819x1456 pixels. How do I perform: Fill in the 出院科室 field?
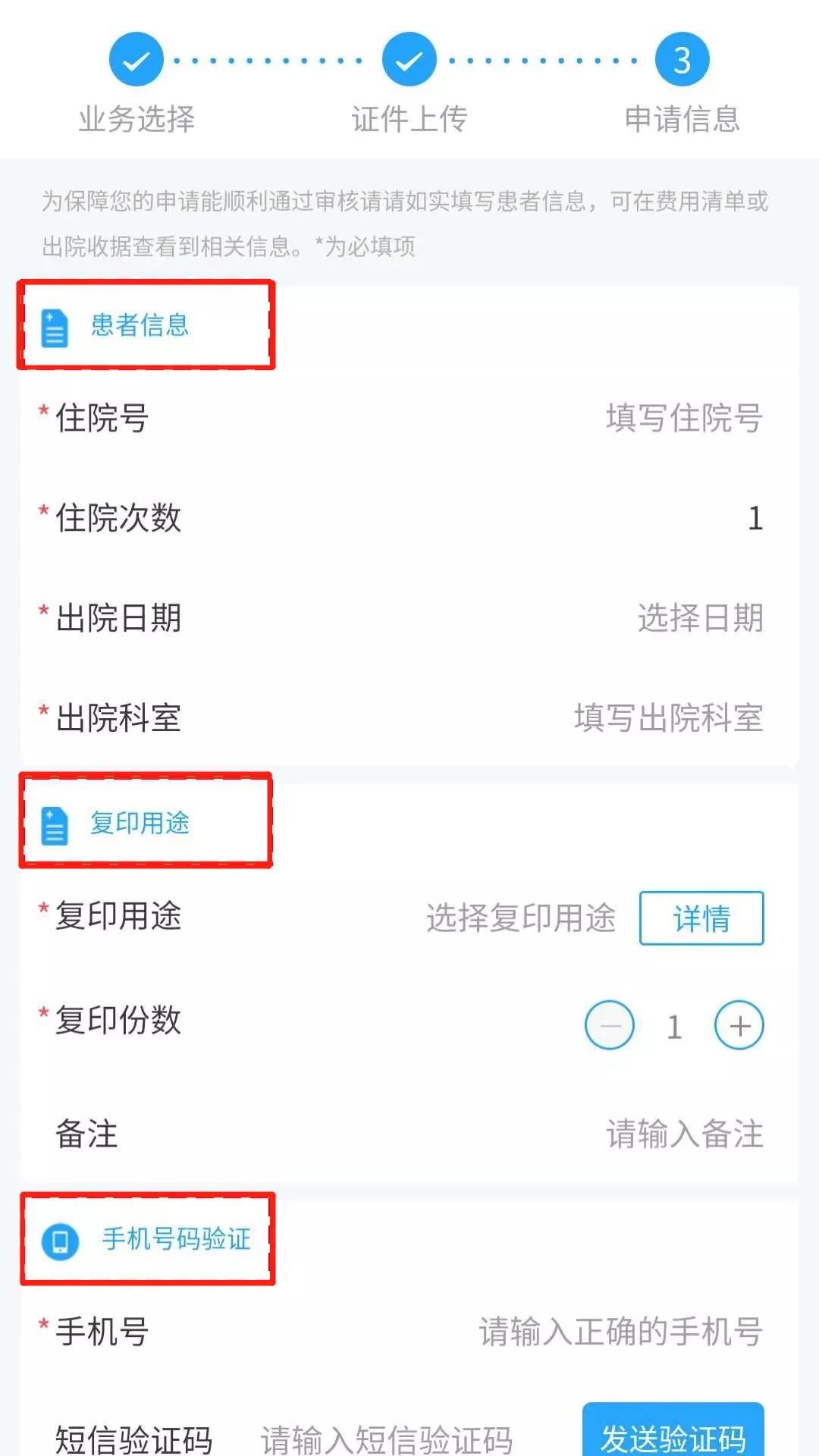coord(667,718)
